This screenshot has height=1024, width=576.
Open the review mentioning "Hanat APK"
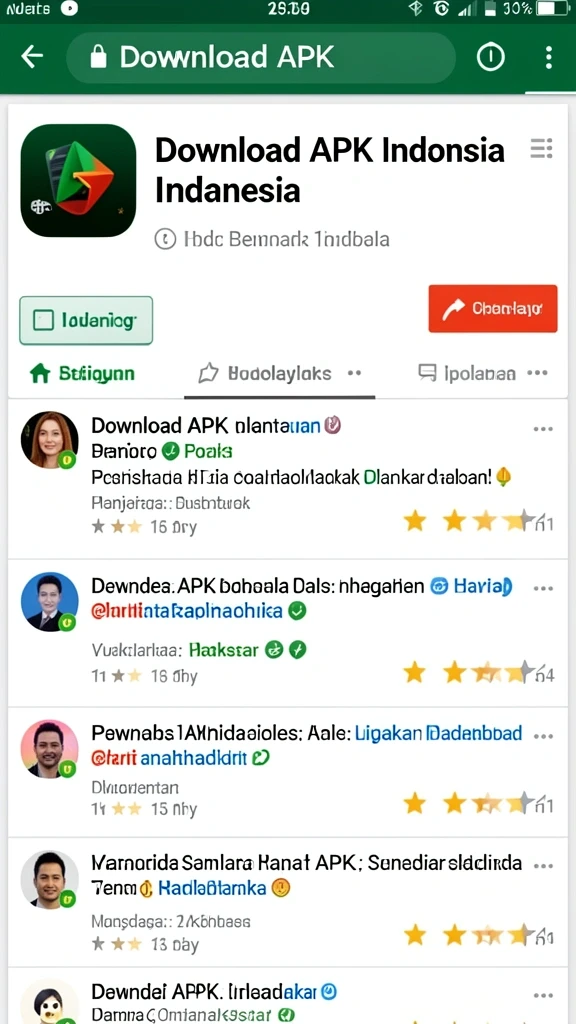point(287,903)
